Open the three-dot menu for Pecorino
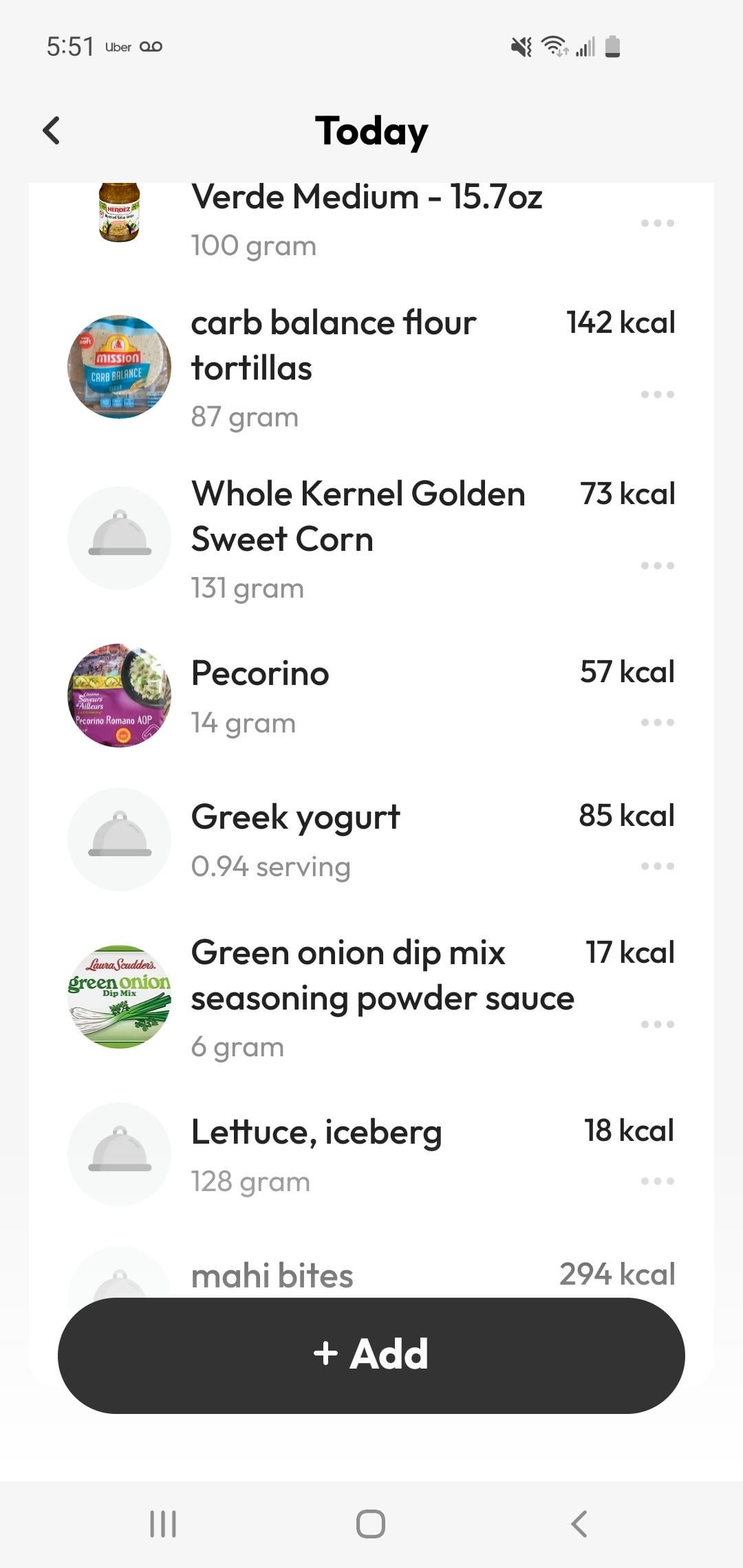This screenshot has height=1568, width=743. coord(658,722)
